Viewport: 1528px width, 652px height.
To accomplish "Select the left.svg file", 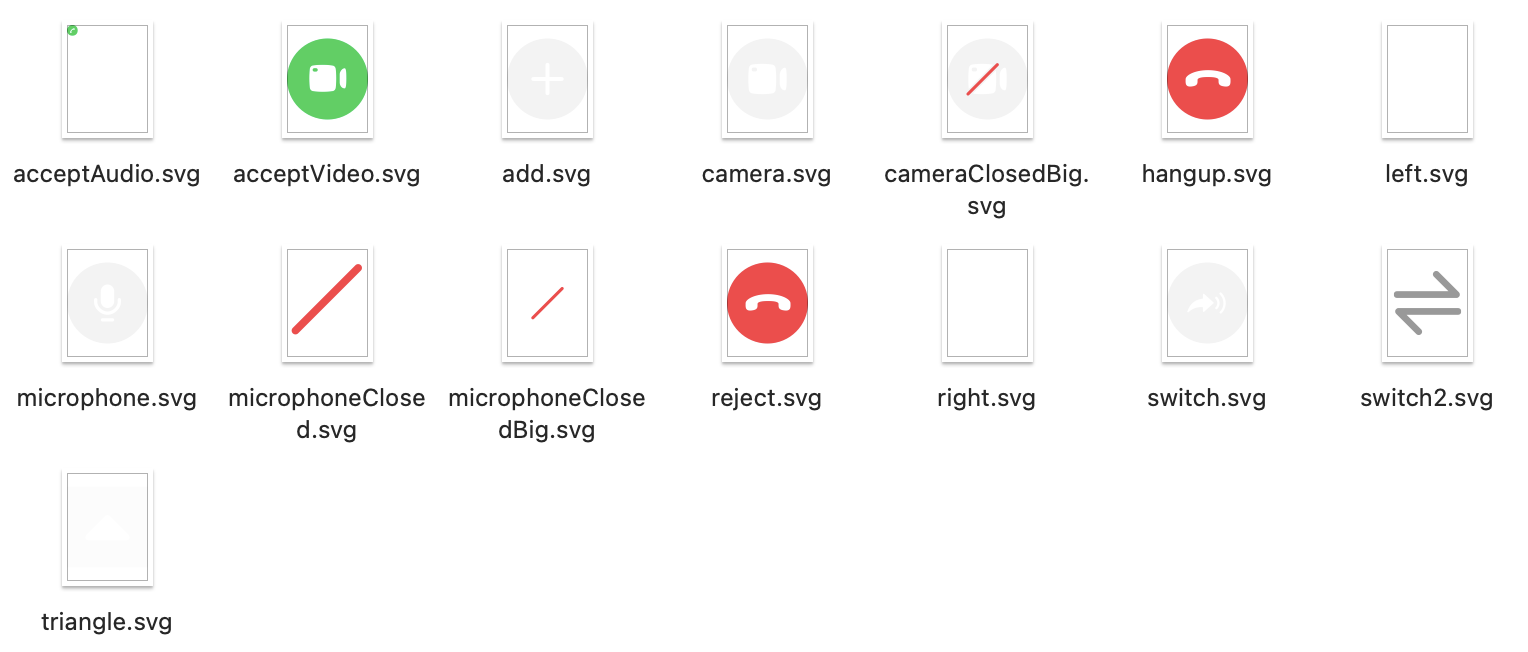I will [x=1427, y=80].
